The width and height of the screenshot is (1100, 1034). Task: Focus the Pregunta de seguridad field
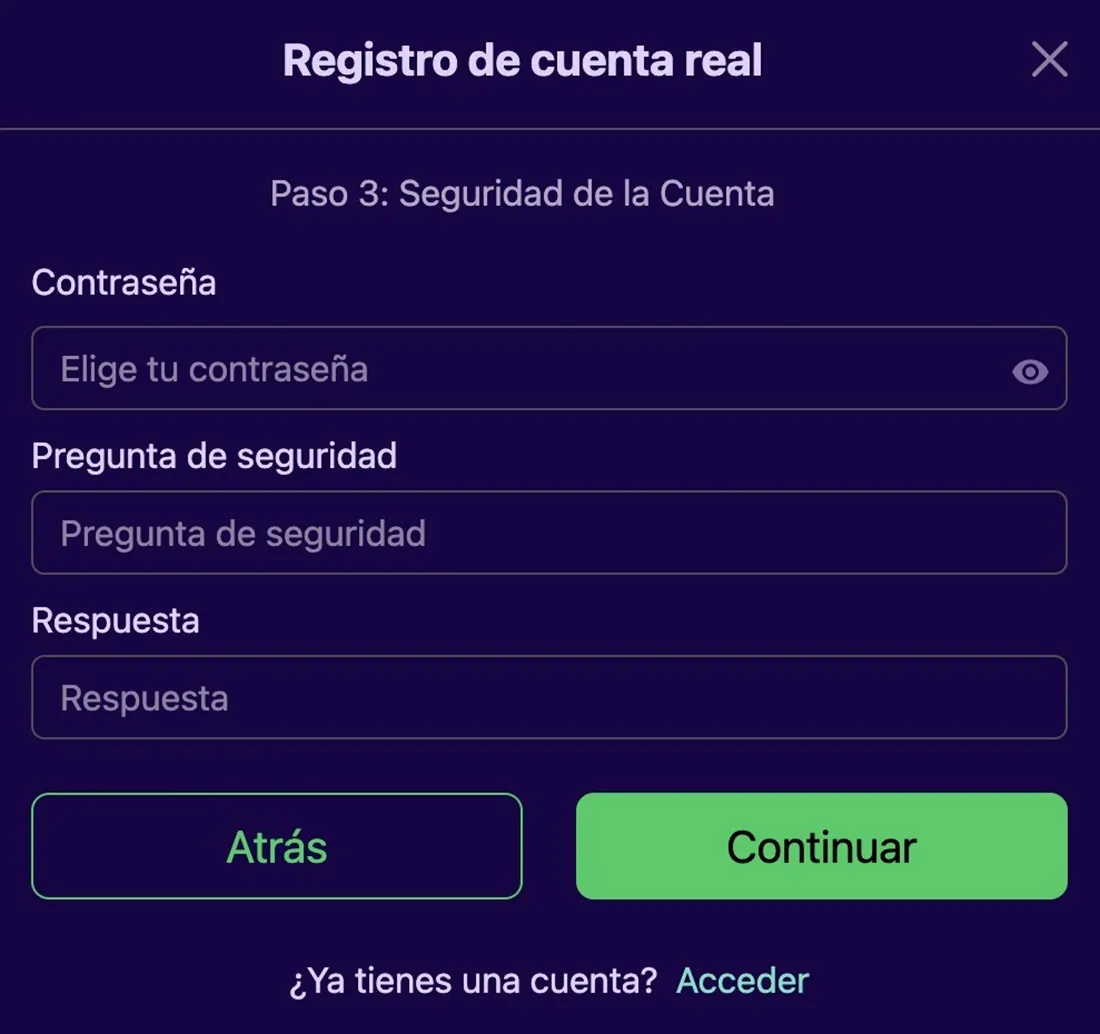point(548,533)
